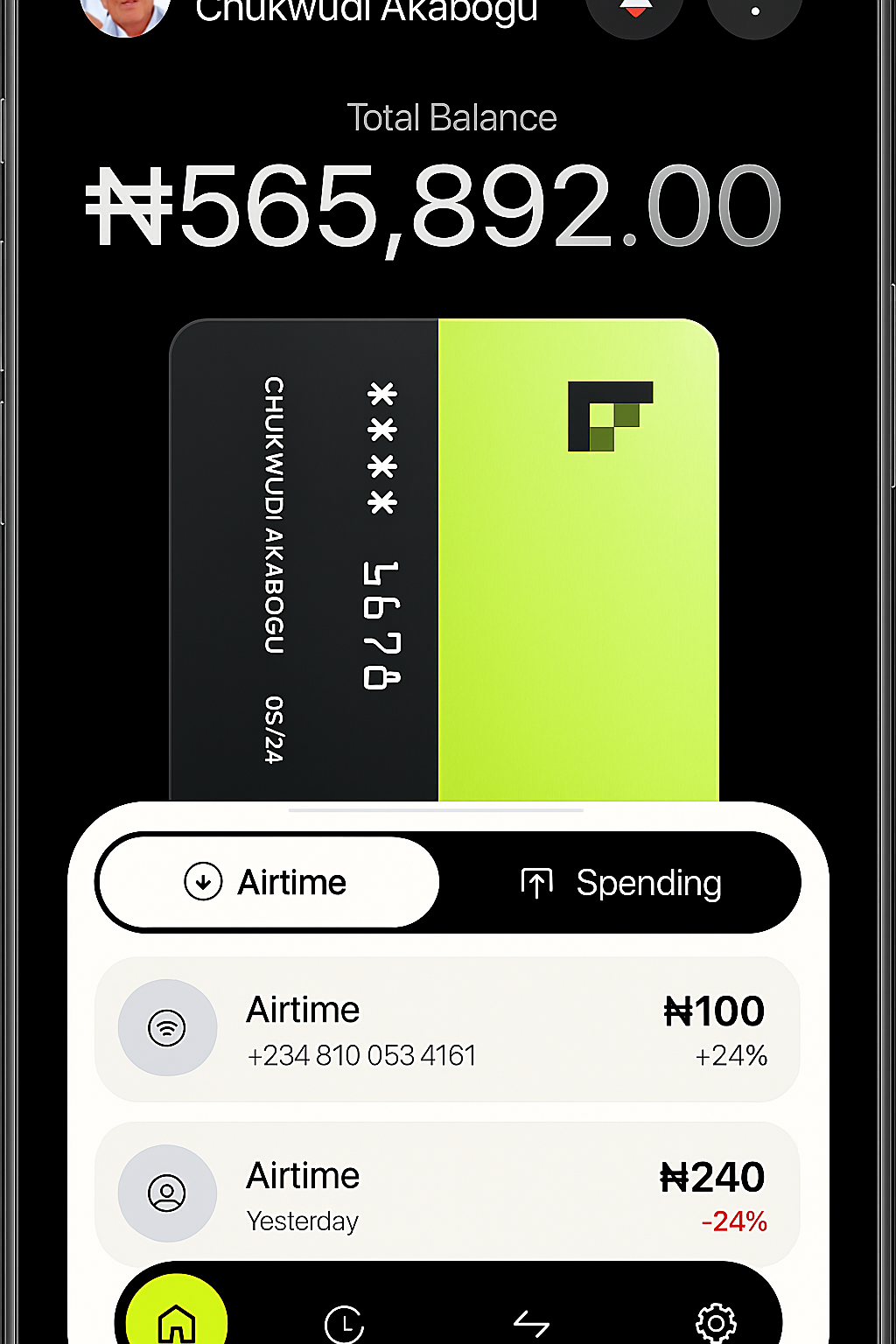
Task: Open the profile photo of Chukwudi Akabogu
Action: click(x=125, y=12)
